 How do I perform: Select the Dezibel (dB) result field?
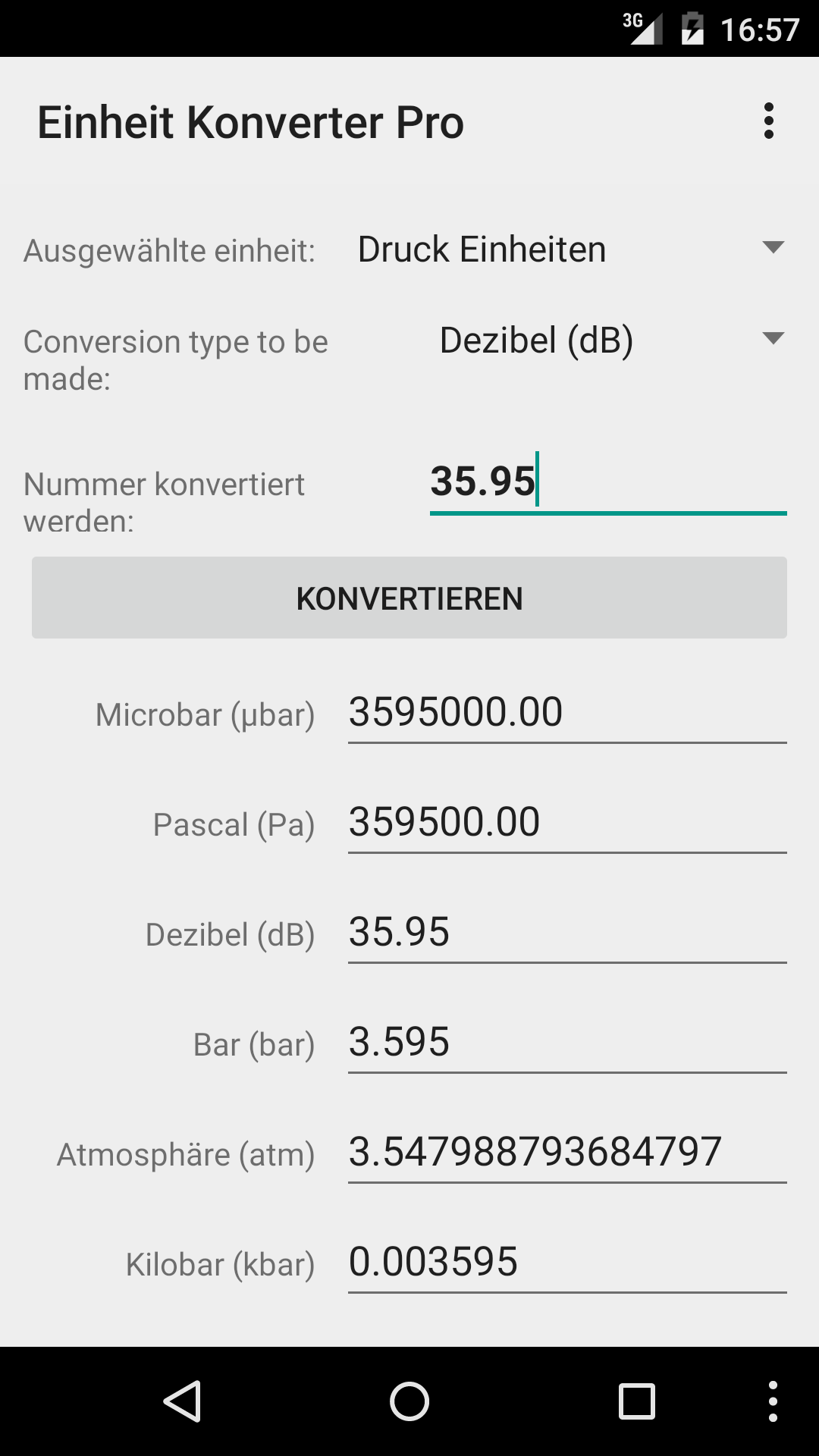tap(566, 933)
